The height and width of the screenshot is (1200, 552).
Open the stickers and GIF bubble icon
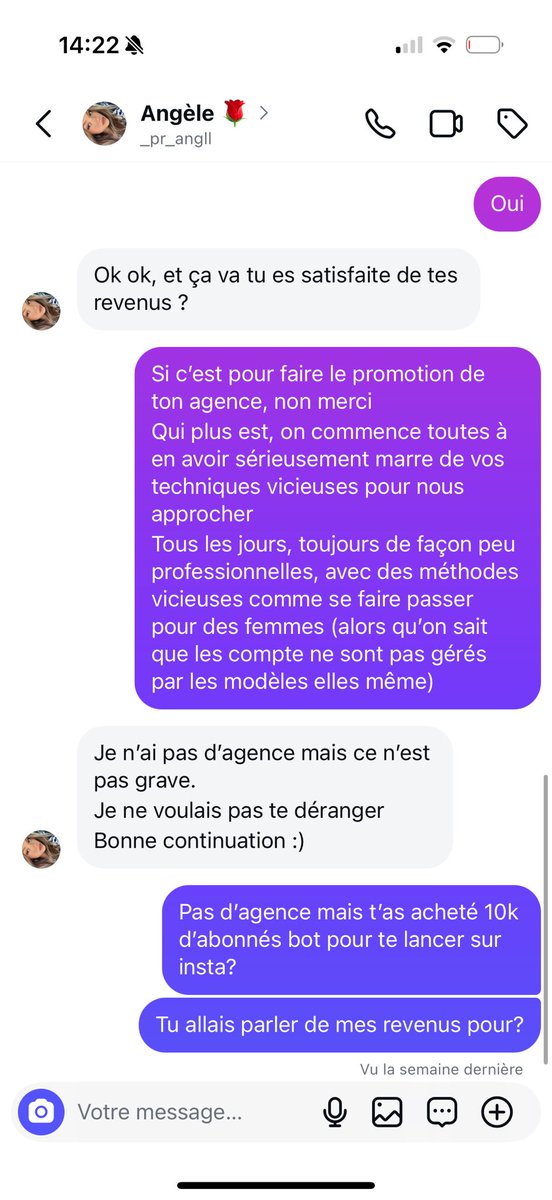441,1112
